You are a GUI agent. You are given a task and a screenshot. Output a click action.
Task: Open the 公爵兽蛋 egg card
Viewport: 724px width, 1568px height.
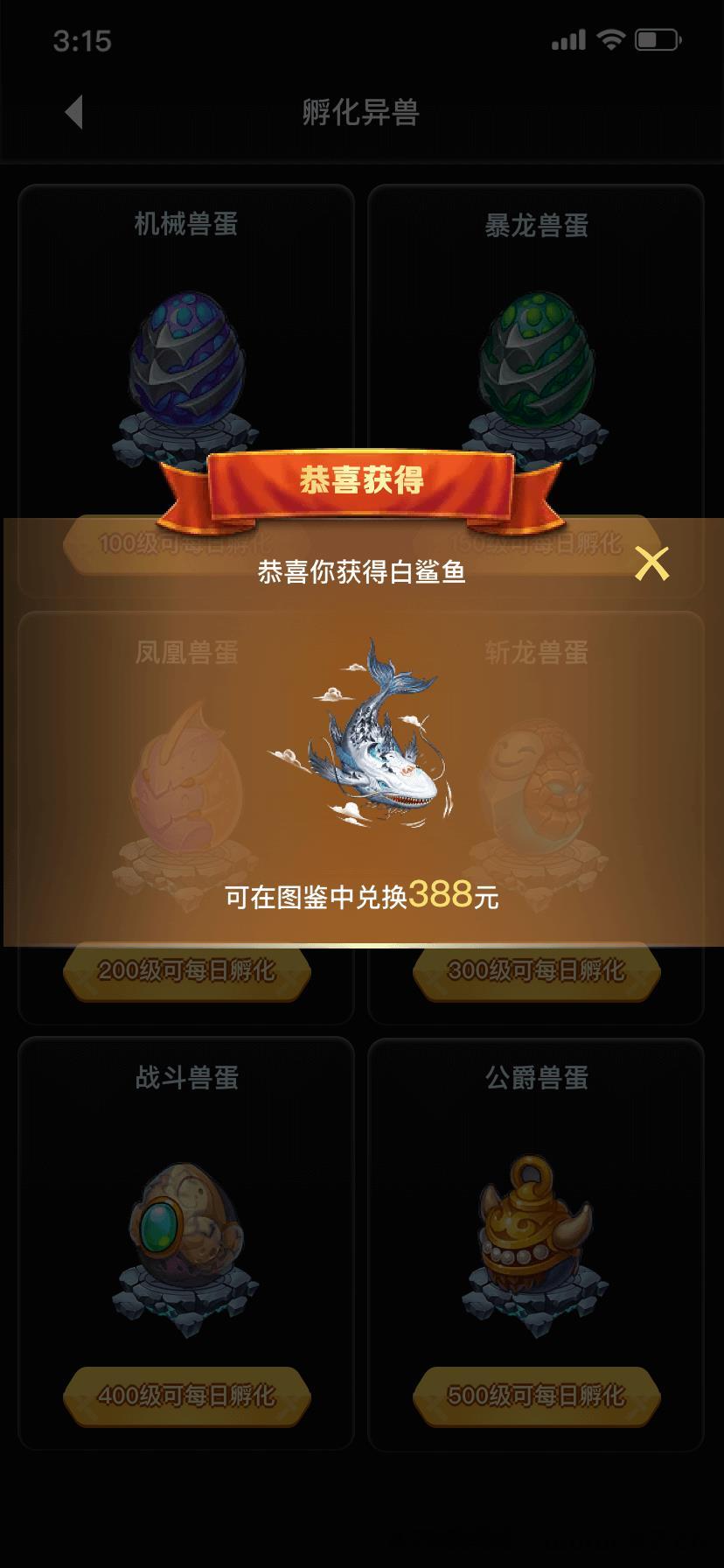(x=536, y=1225)
